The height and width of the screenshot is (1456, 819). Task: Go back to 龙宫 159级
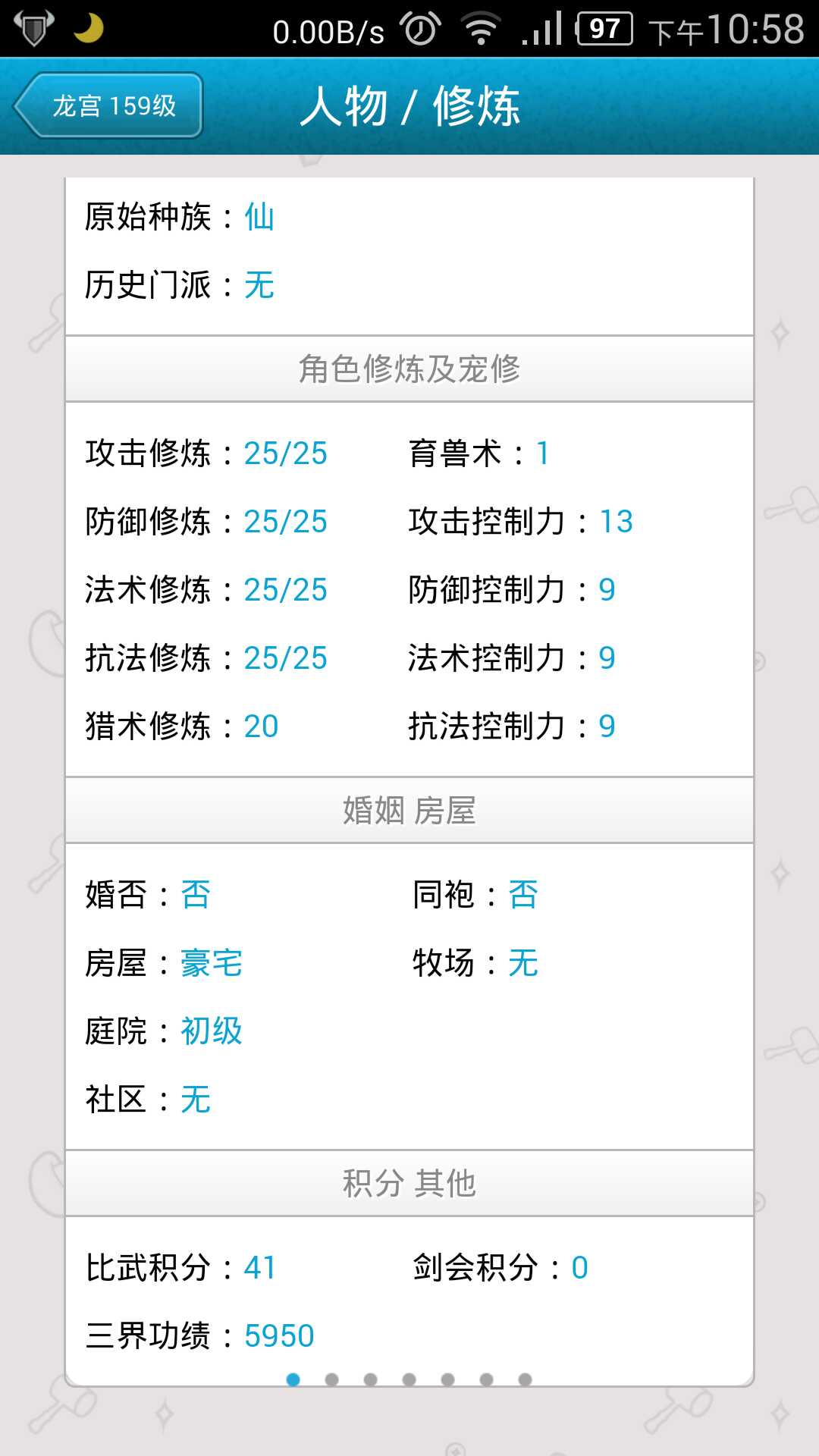pos(108,105)
